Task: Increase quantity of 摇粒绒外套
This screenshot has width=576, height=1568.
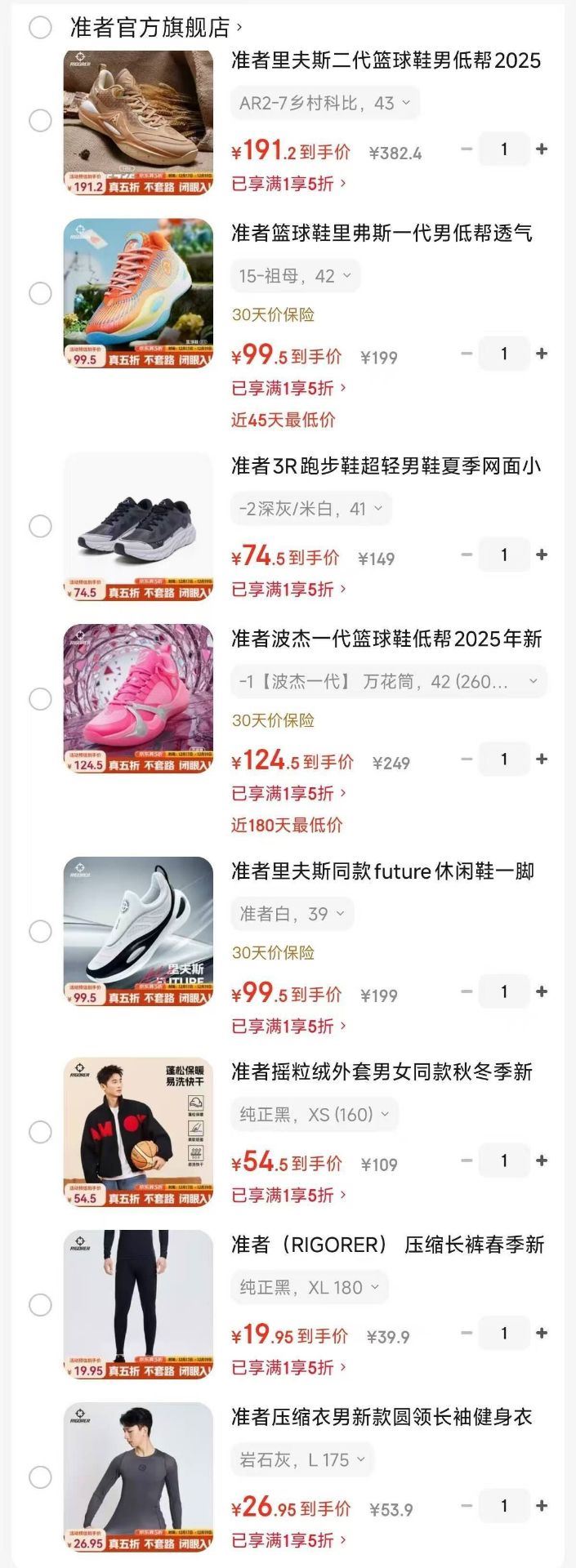Action: click(x=541, y=1160)
